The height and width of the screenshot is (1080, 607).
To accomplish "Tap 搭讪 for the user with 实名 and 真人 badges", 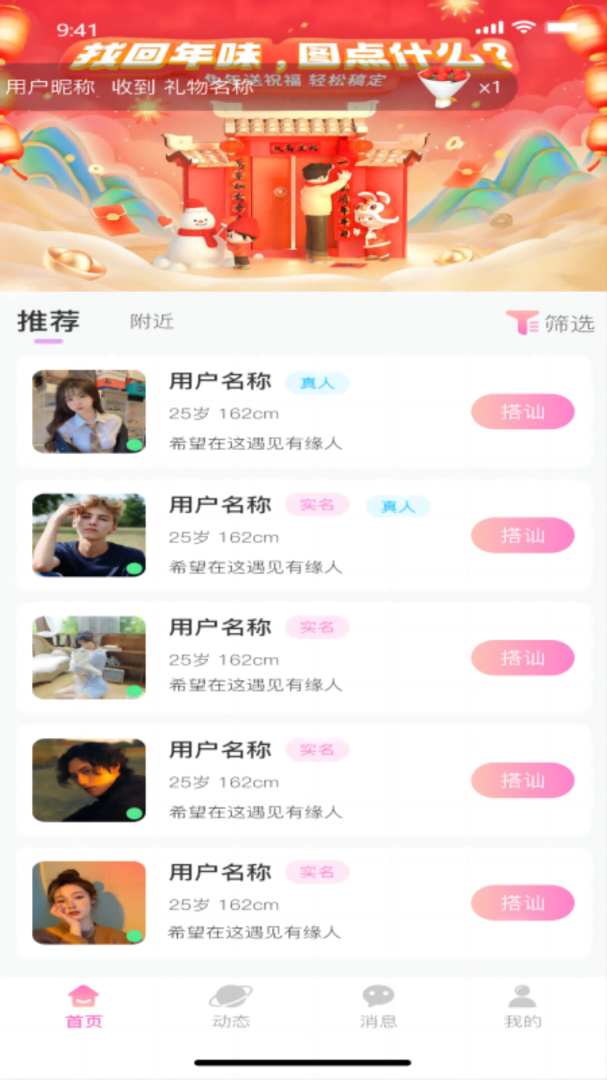I will [x=522, y=535].
